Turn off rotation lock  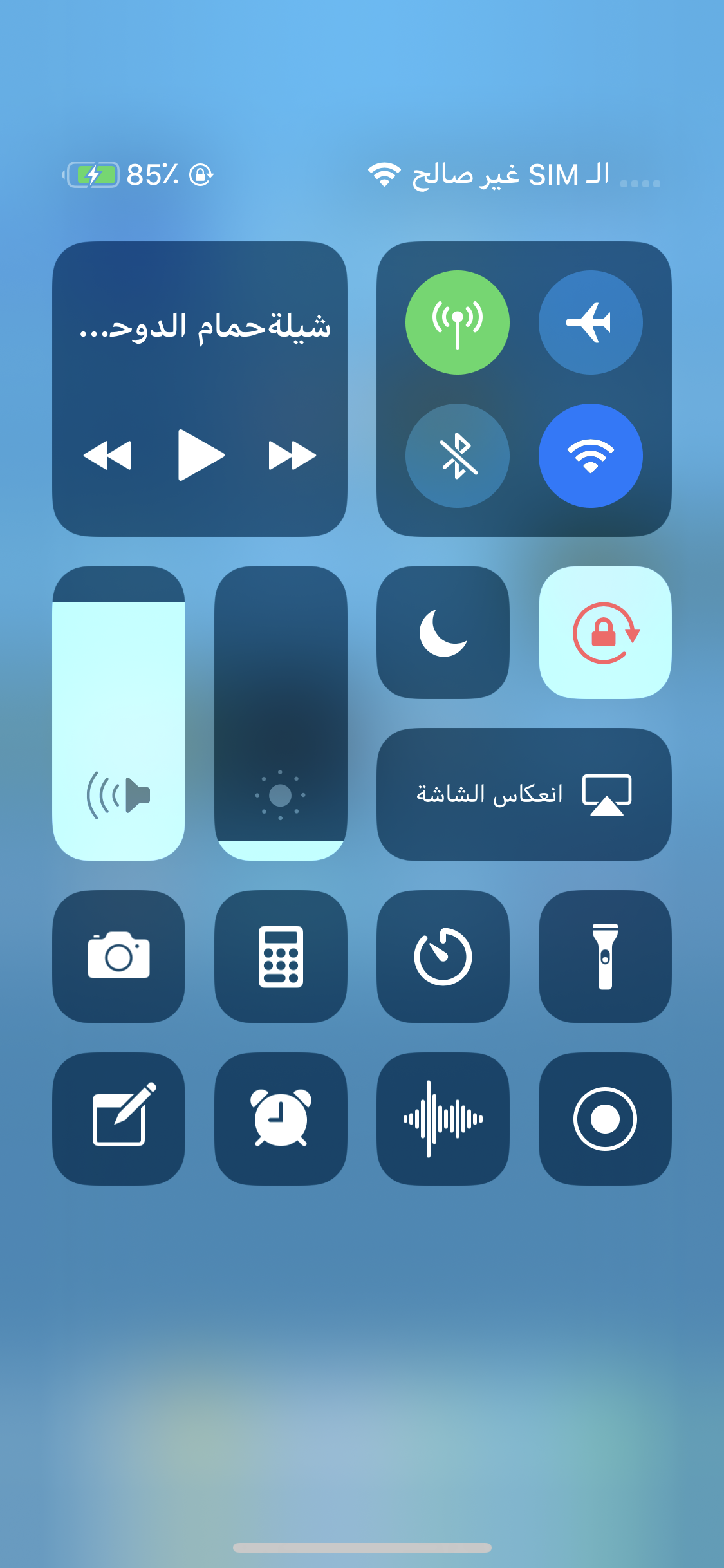click(x=605, y=632)
